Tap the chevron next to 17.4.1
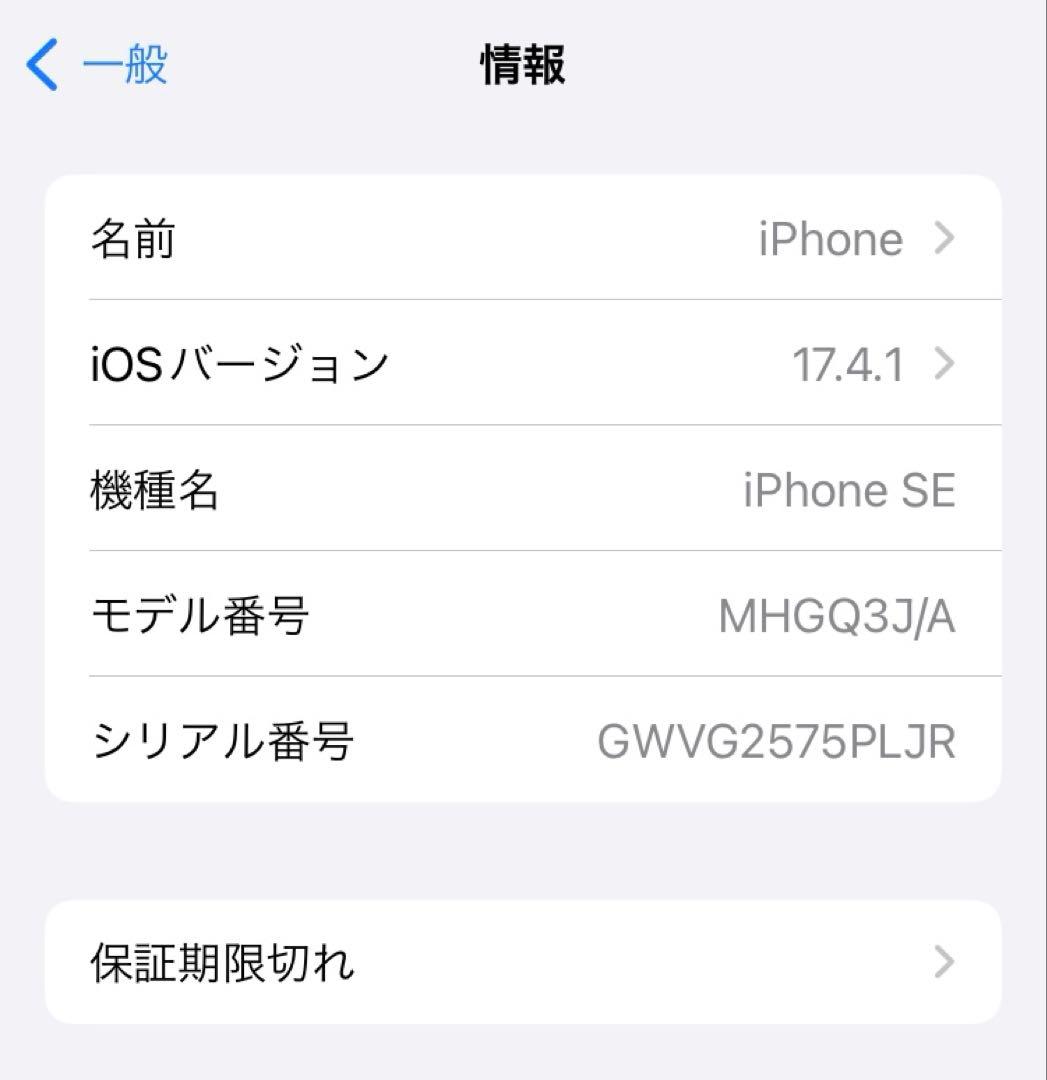Screen dimensions: 1047x1080 click(x=943, y=364)
